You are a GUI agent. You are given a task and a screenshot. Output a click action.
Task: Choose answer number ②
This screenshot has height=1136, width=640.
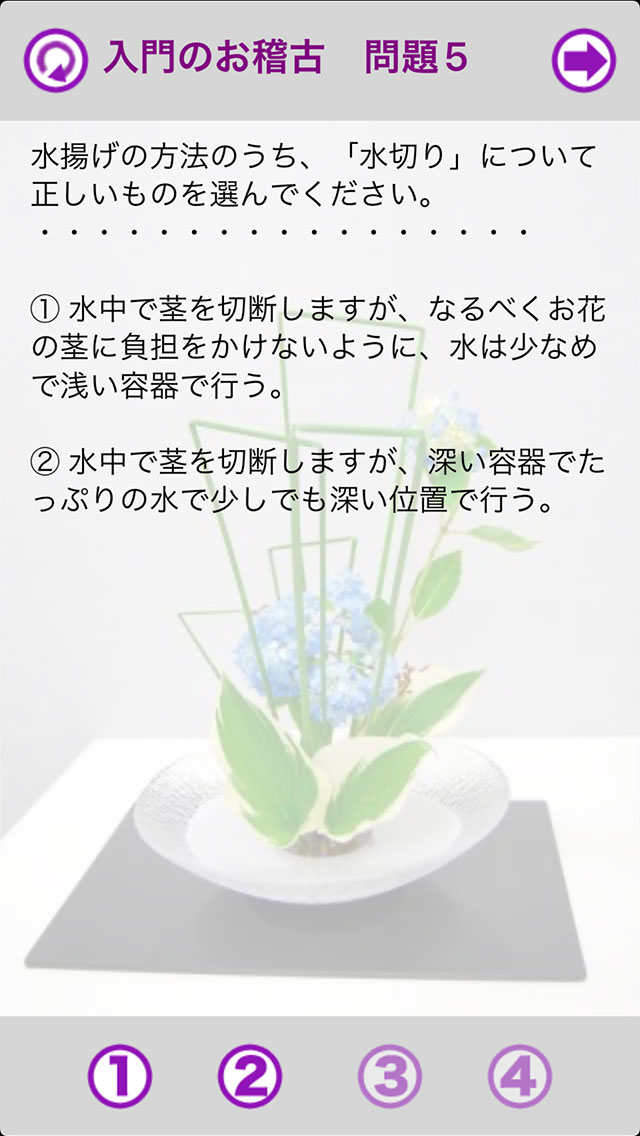(250, 1076)
